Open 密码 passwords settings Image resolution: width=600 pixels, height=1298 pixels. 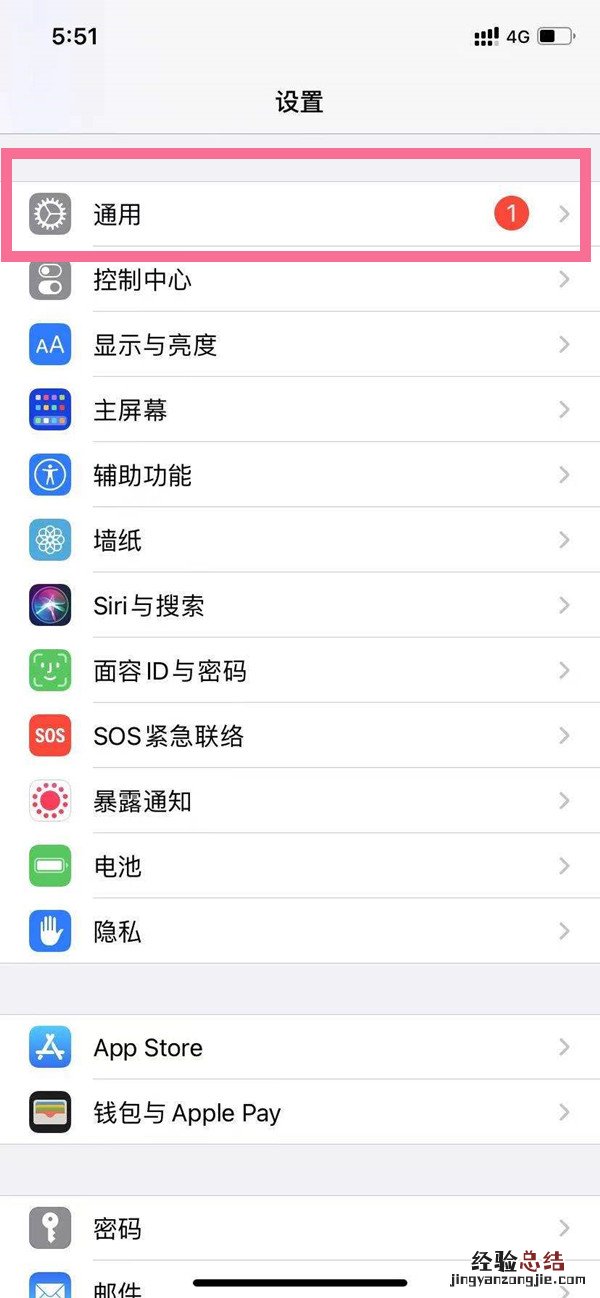coord(300,1228)
